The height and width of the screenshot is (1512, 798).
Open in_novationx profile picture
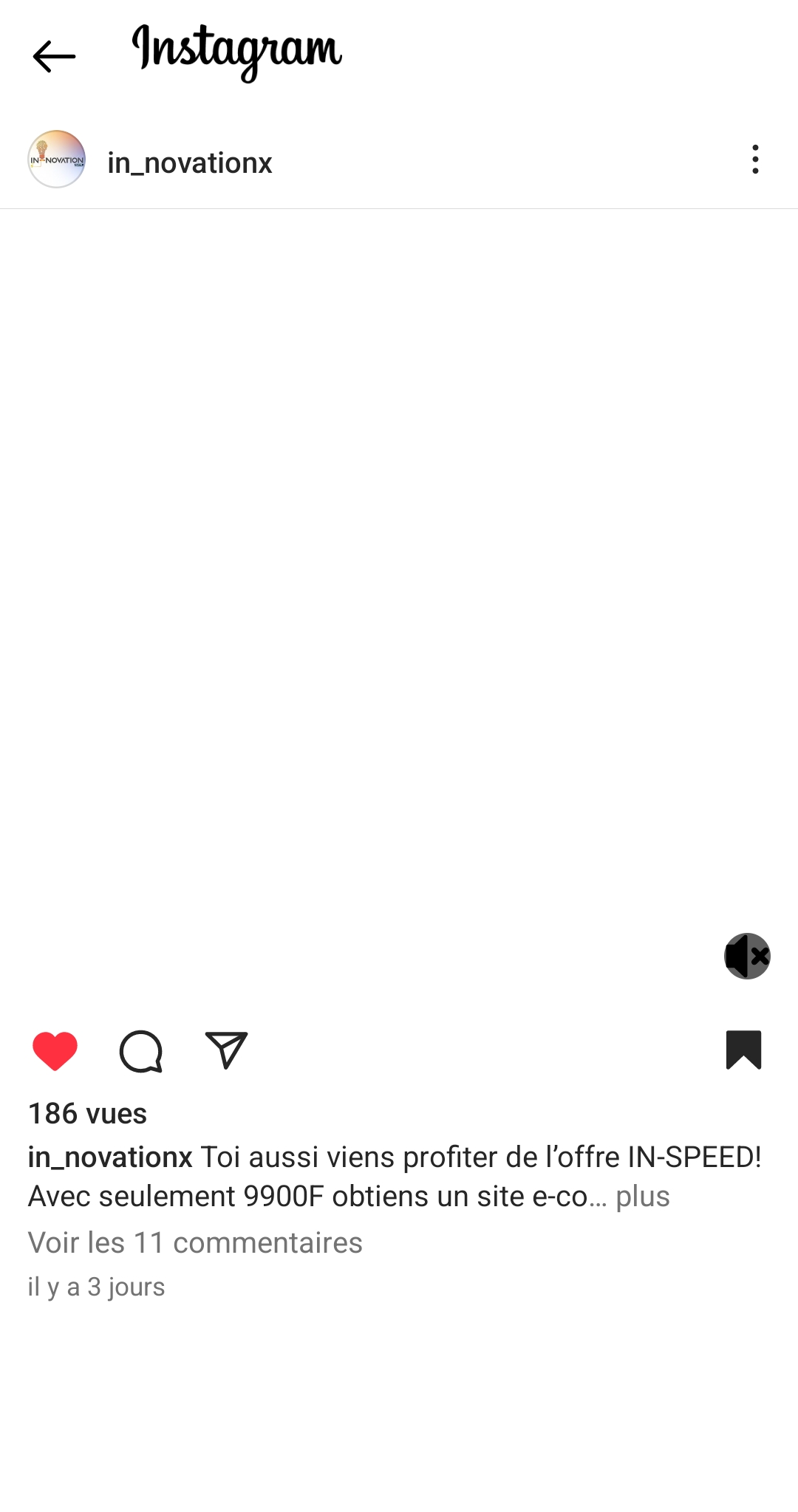(x=57, y=159)
